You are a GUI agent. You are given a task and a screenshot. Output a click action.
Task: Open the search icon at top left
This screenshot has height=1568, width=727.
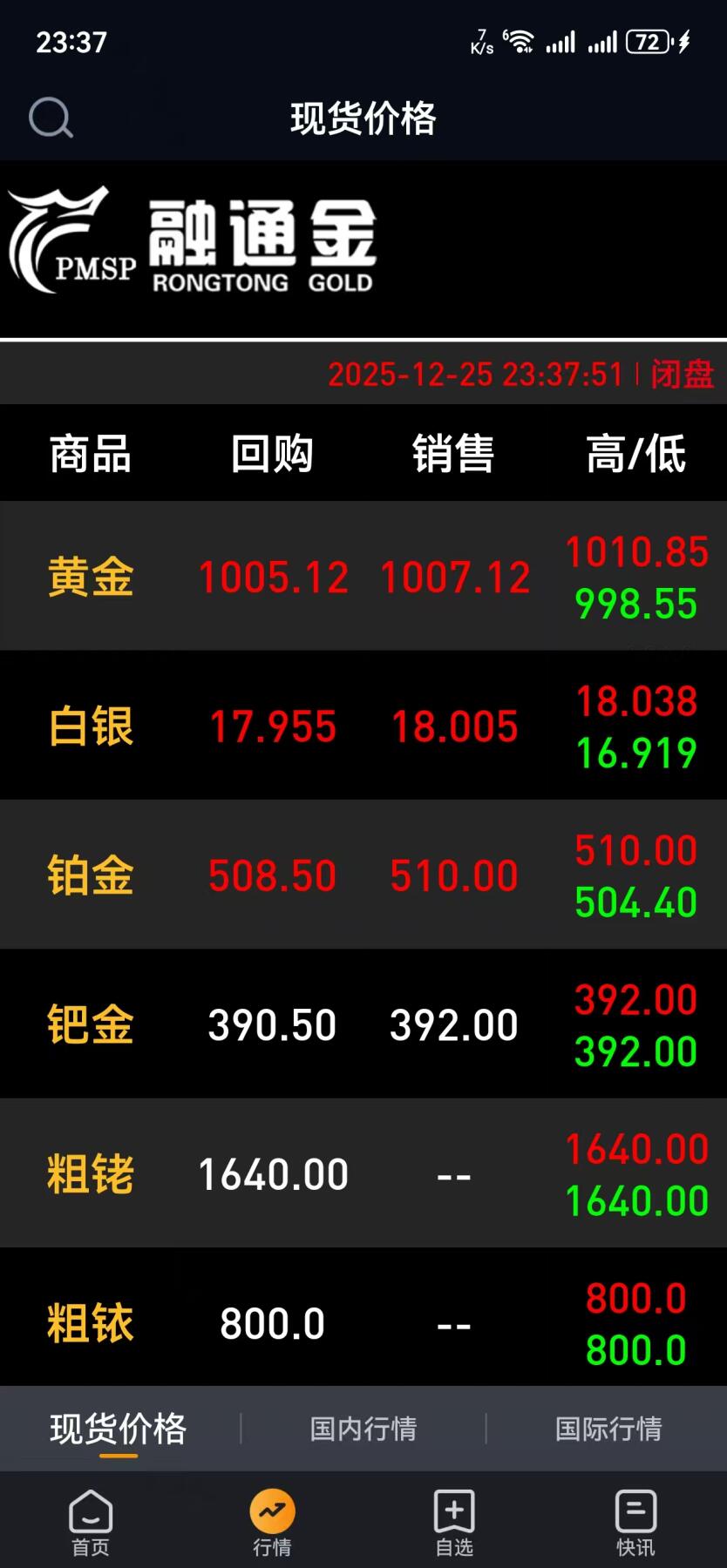pyautogui.click(x=51, y=118)
